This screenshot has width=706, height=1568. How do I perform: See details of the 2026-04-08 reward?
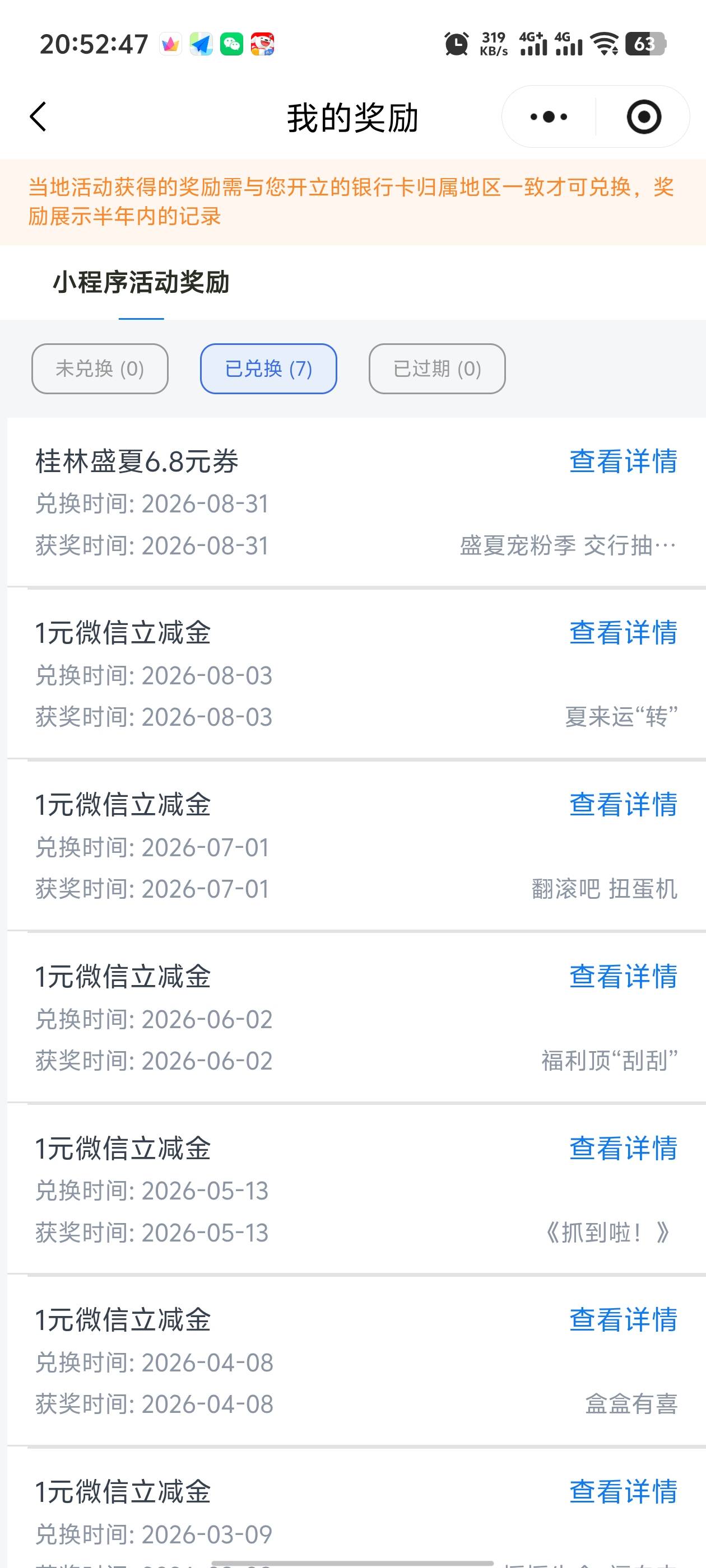point(623,1320)
